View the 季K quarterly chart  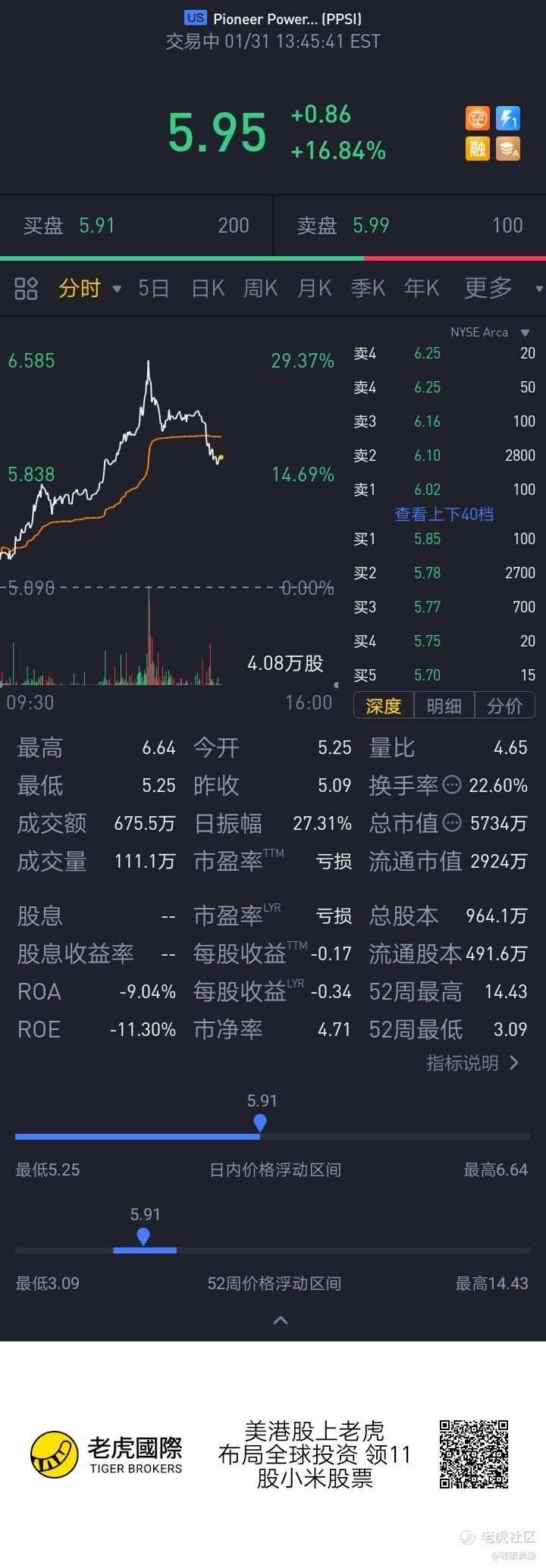point(368,289)
